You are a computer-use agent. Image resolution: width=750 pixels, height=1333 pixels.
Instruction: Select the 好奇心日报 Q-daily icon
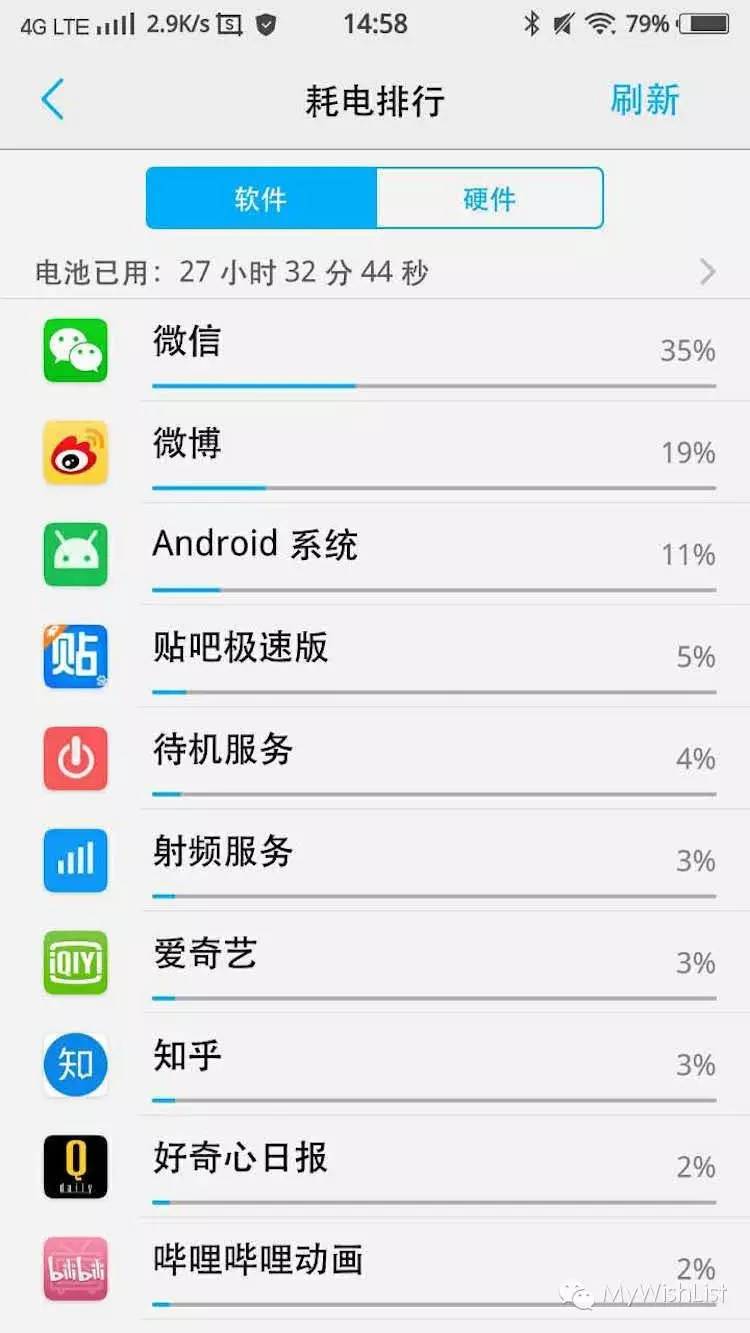[75, 1167]
